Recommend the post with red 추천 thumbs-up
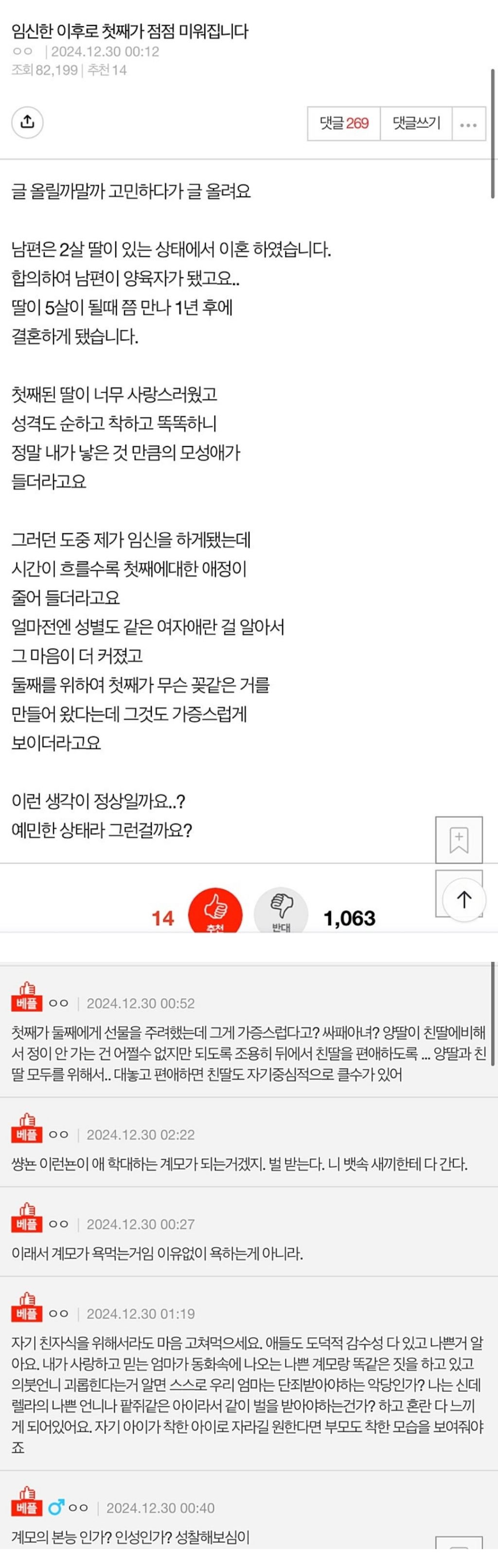 (x=215, y=911)
